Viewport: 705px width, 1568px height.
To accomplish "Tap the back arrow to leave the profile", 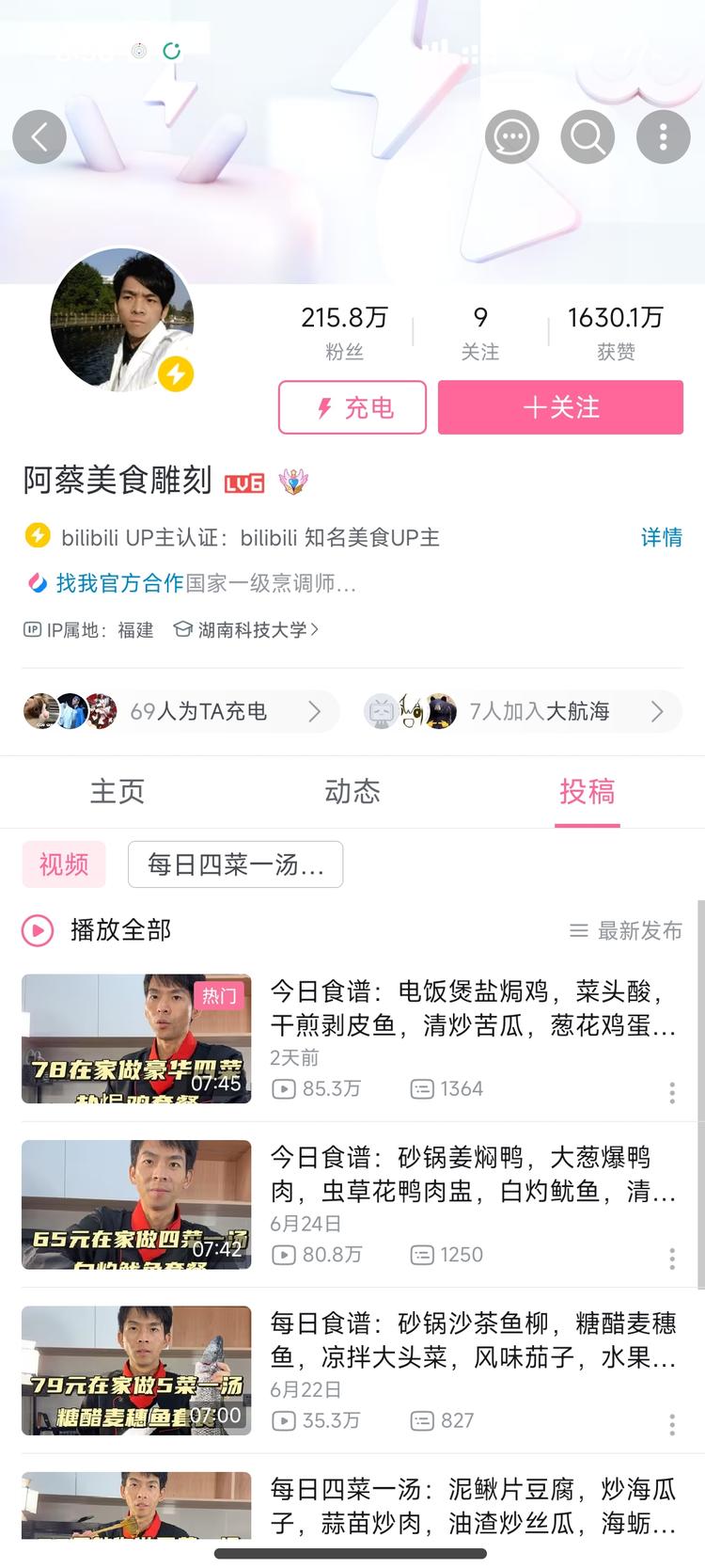I will pyautogui.click(x=39, y=136).
